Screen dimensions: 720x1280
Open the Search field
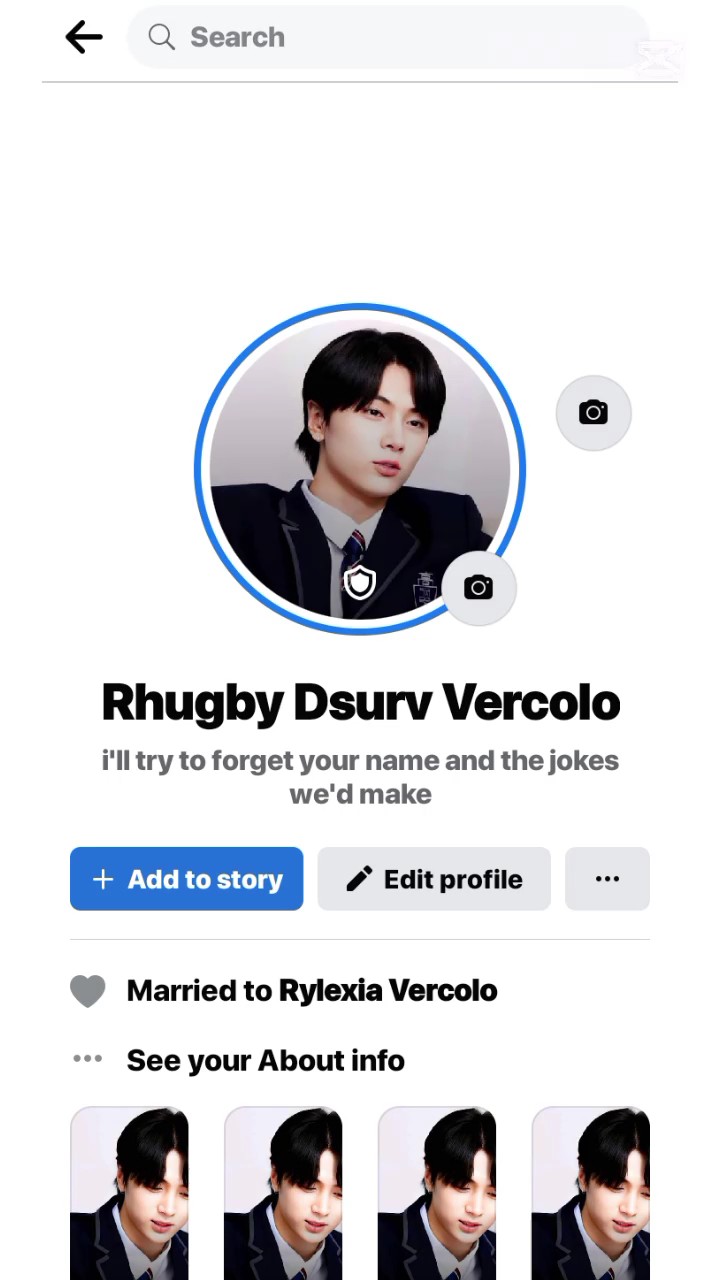coord(388,37)
